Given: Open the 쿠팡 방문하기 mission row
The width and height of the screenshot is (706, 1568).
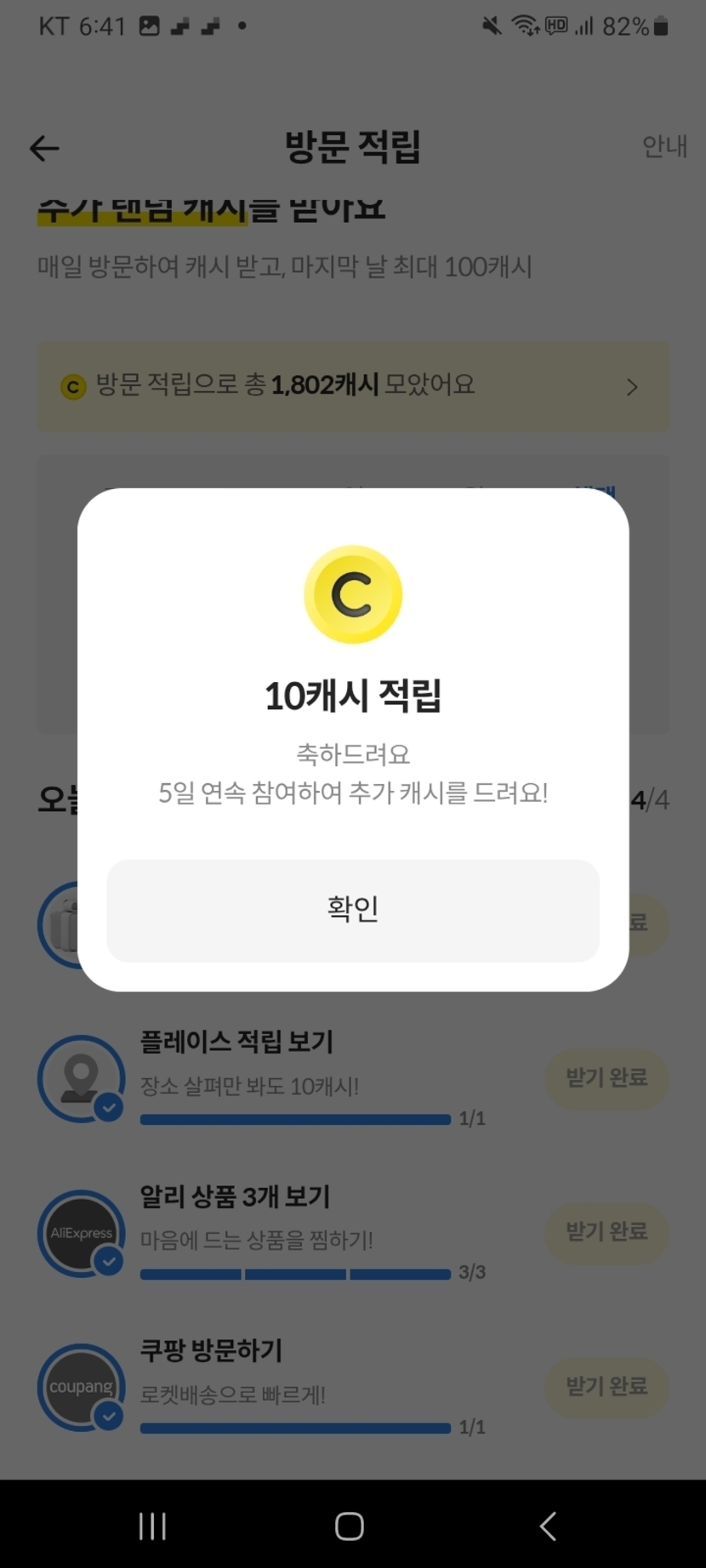Looking at the screenshot, I should [x=353, y=1387].
